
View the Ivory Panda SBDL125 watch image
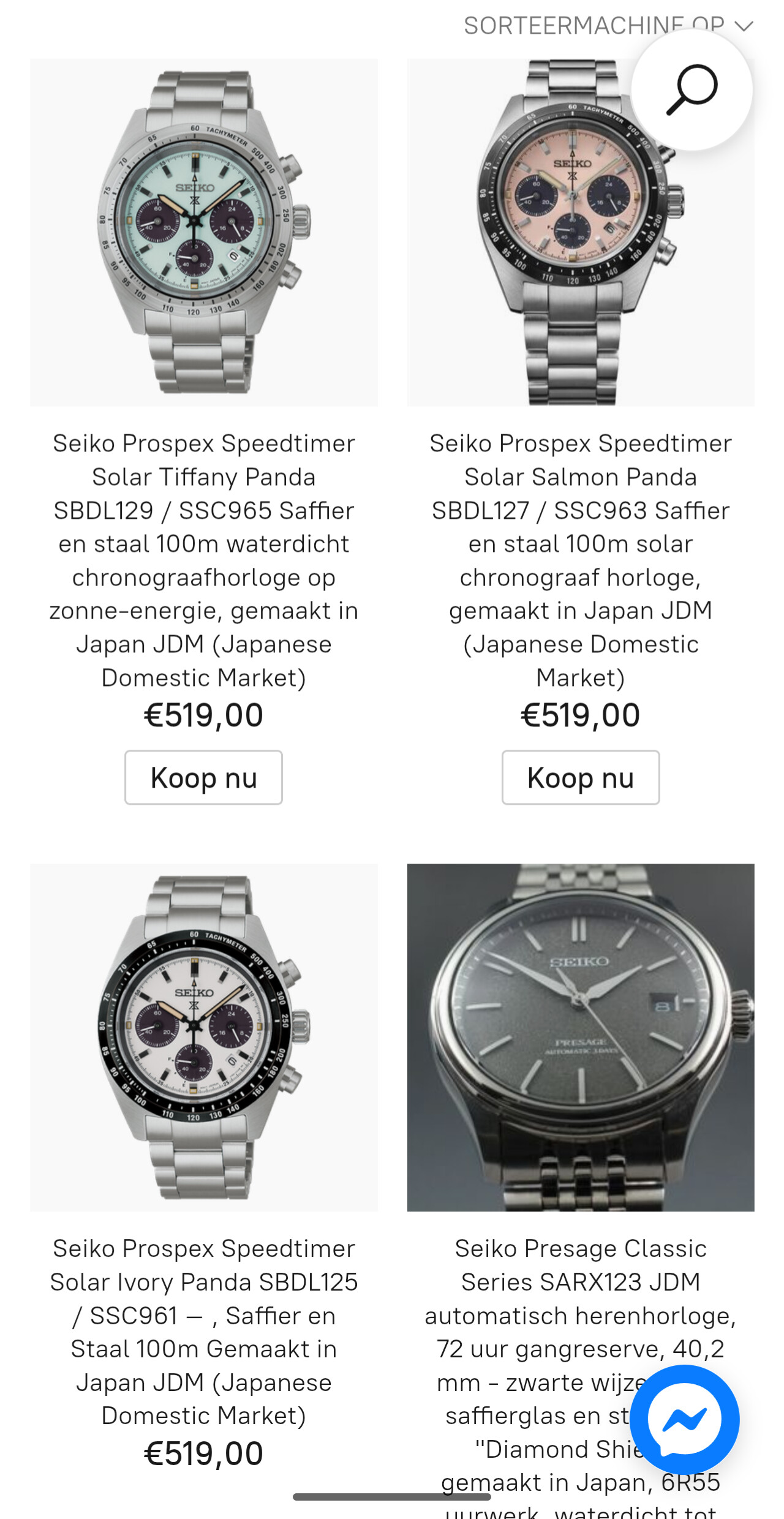click(203, 1037)
